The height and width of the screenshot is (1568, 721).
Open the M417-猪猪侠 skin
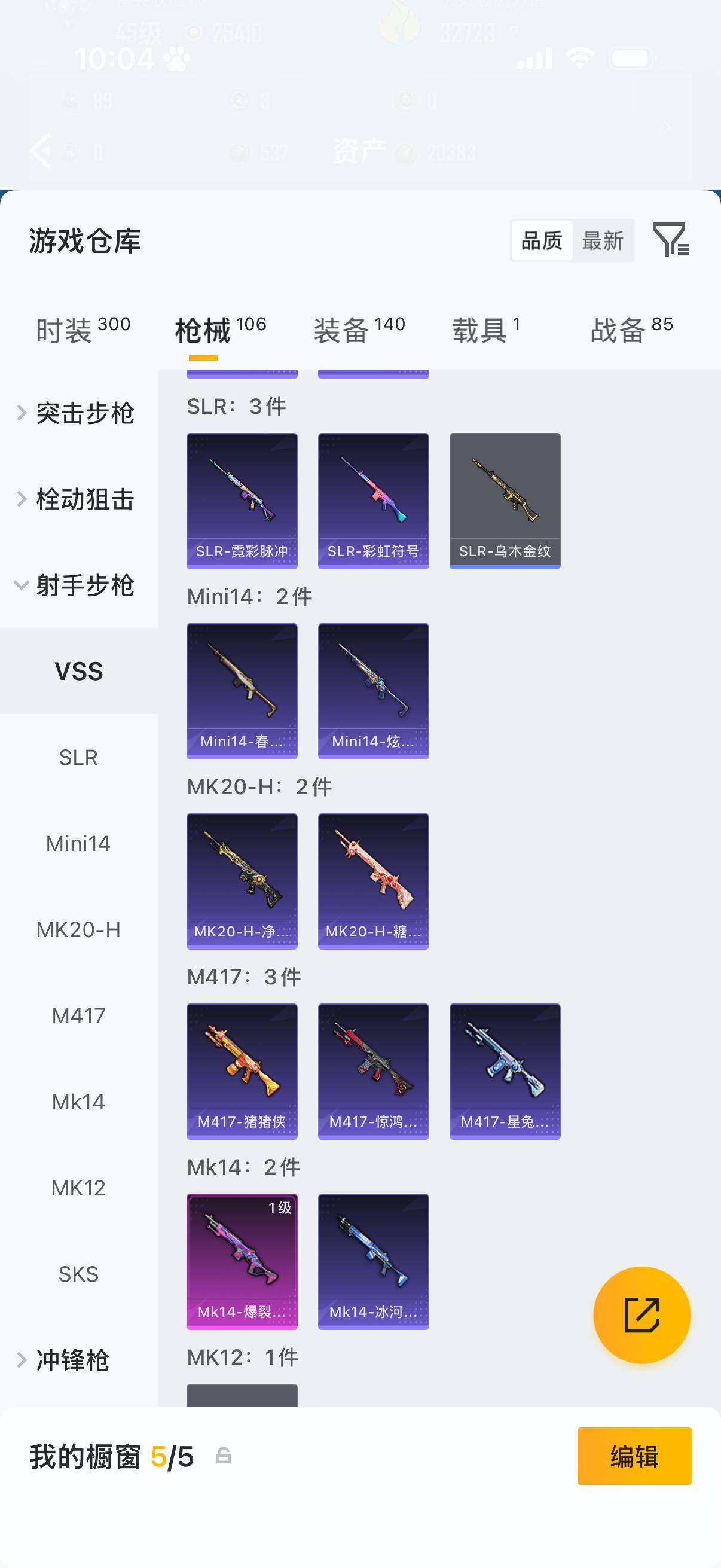pos(242,1070)
